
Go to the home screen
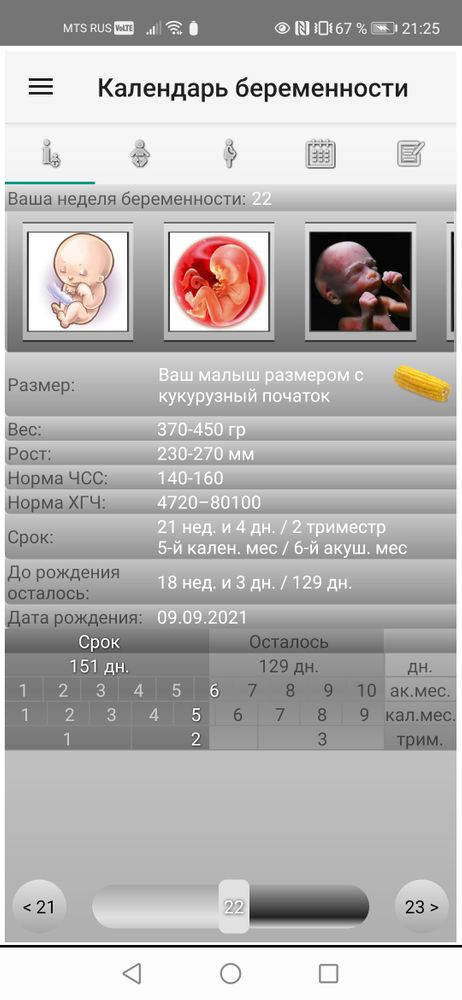(230, 973)
